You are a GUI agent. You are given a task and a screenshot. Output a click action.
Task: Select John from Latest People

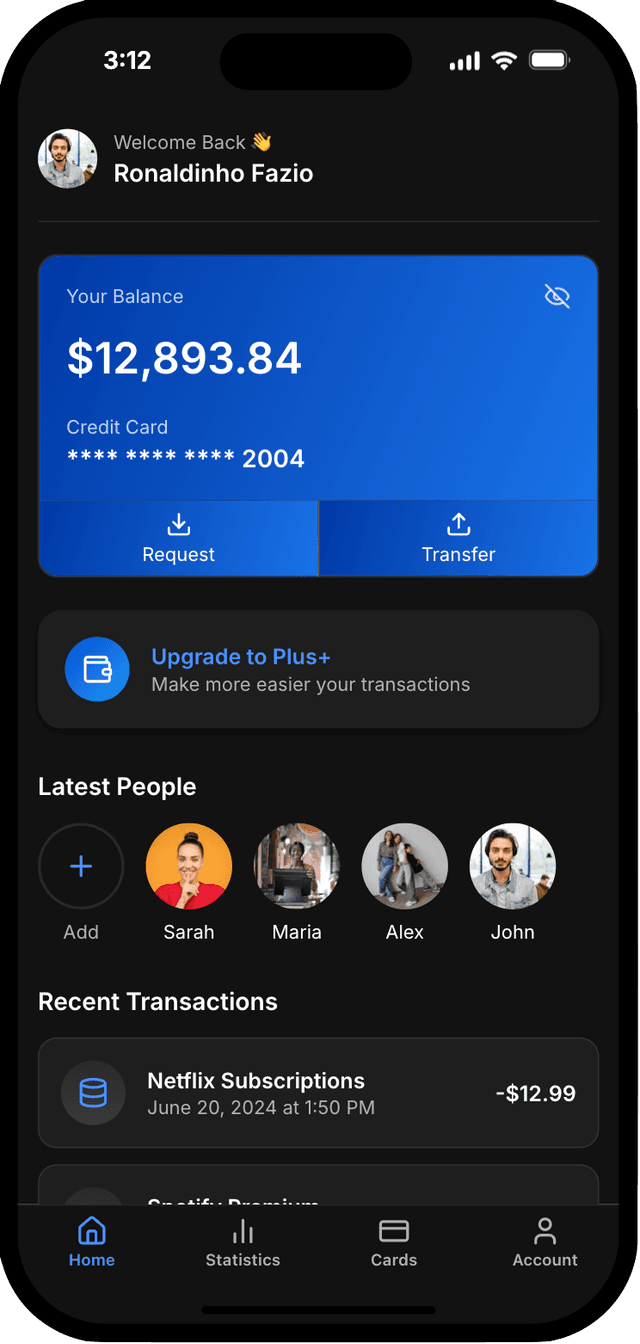click(x=513, y=866)
